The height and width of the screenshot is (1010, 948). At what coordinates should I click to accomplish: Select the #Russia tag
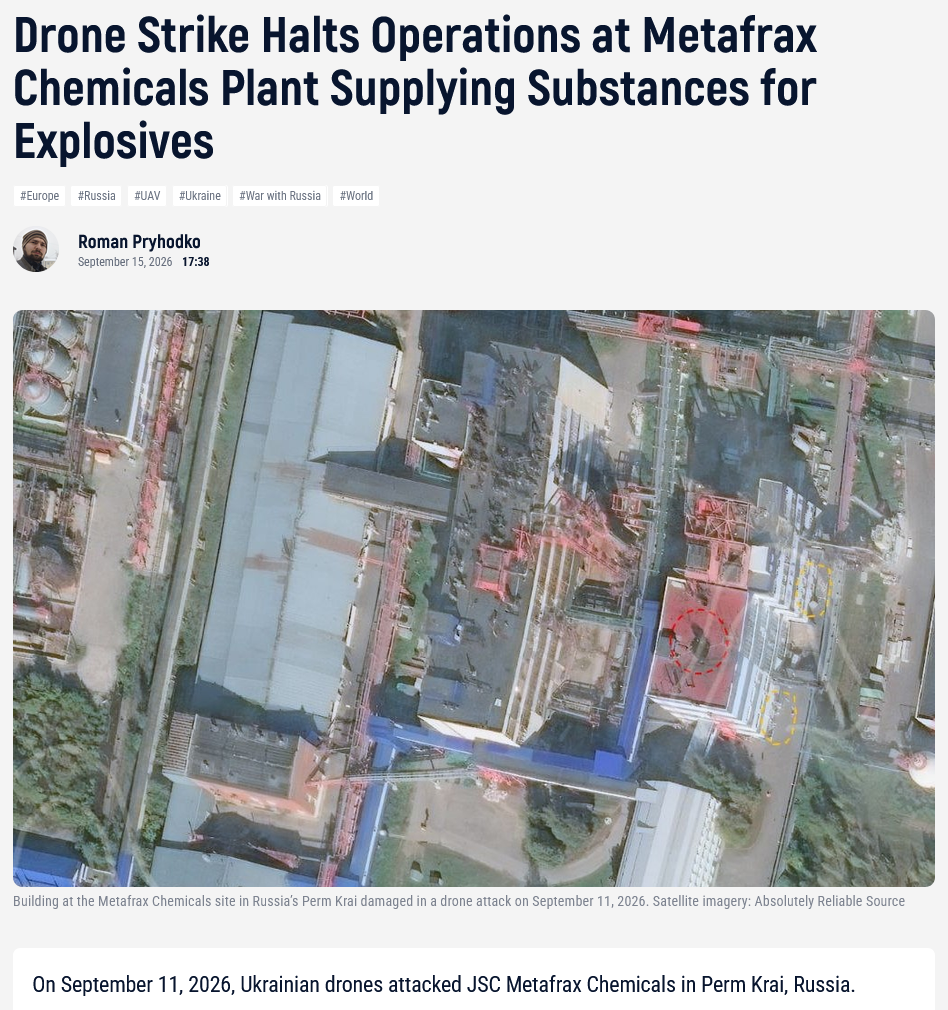[x=97, y=196]
